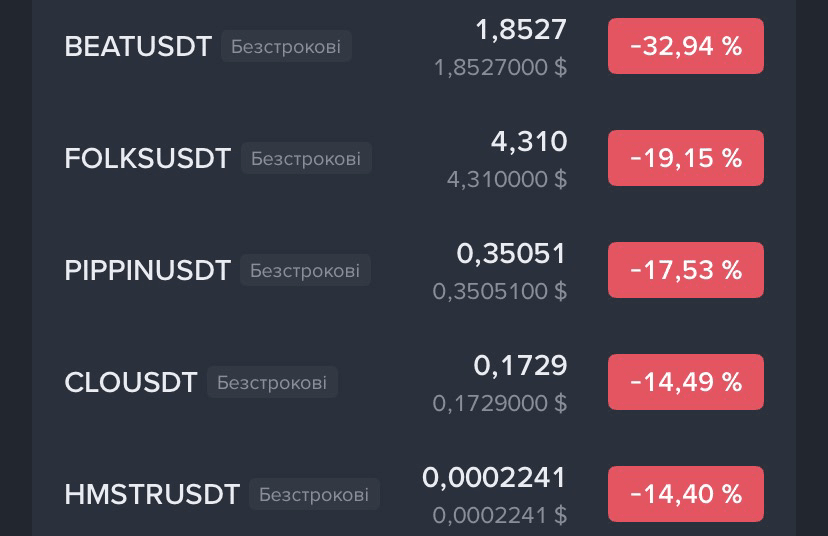Open the BEATUSDT perpetual contract row

point(138,47)
